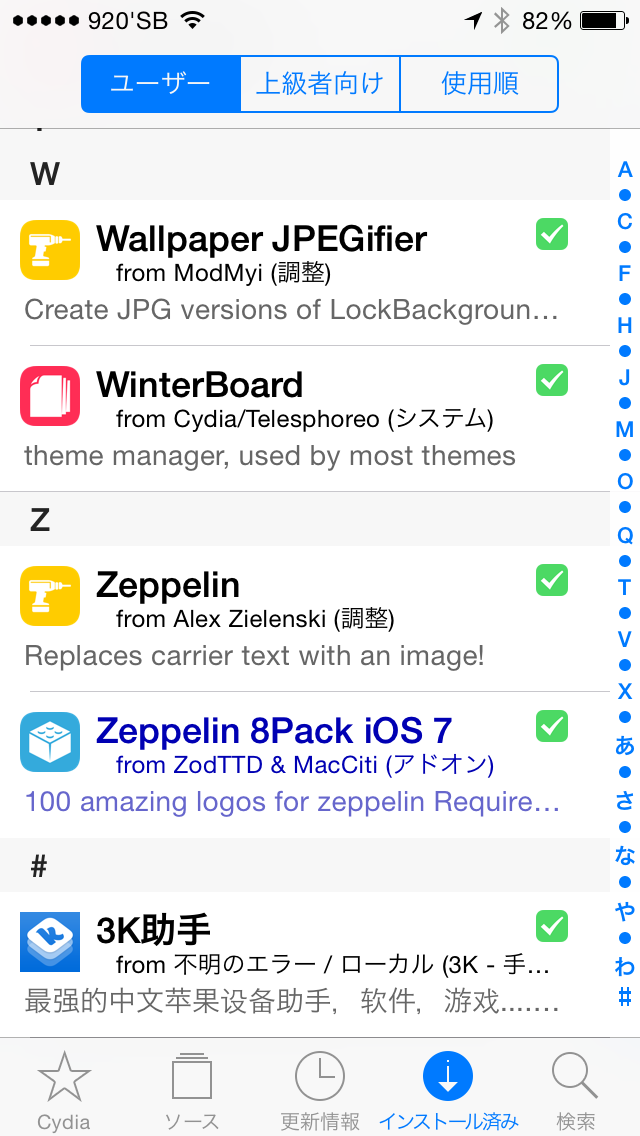Open the 3K助手 package
Image resolution: width=640 pixels, height=1136 pixels.
(x=304, y=964)
